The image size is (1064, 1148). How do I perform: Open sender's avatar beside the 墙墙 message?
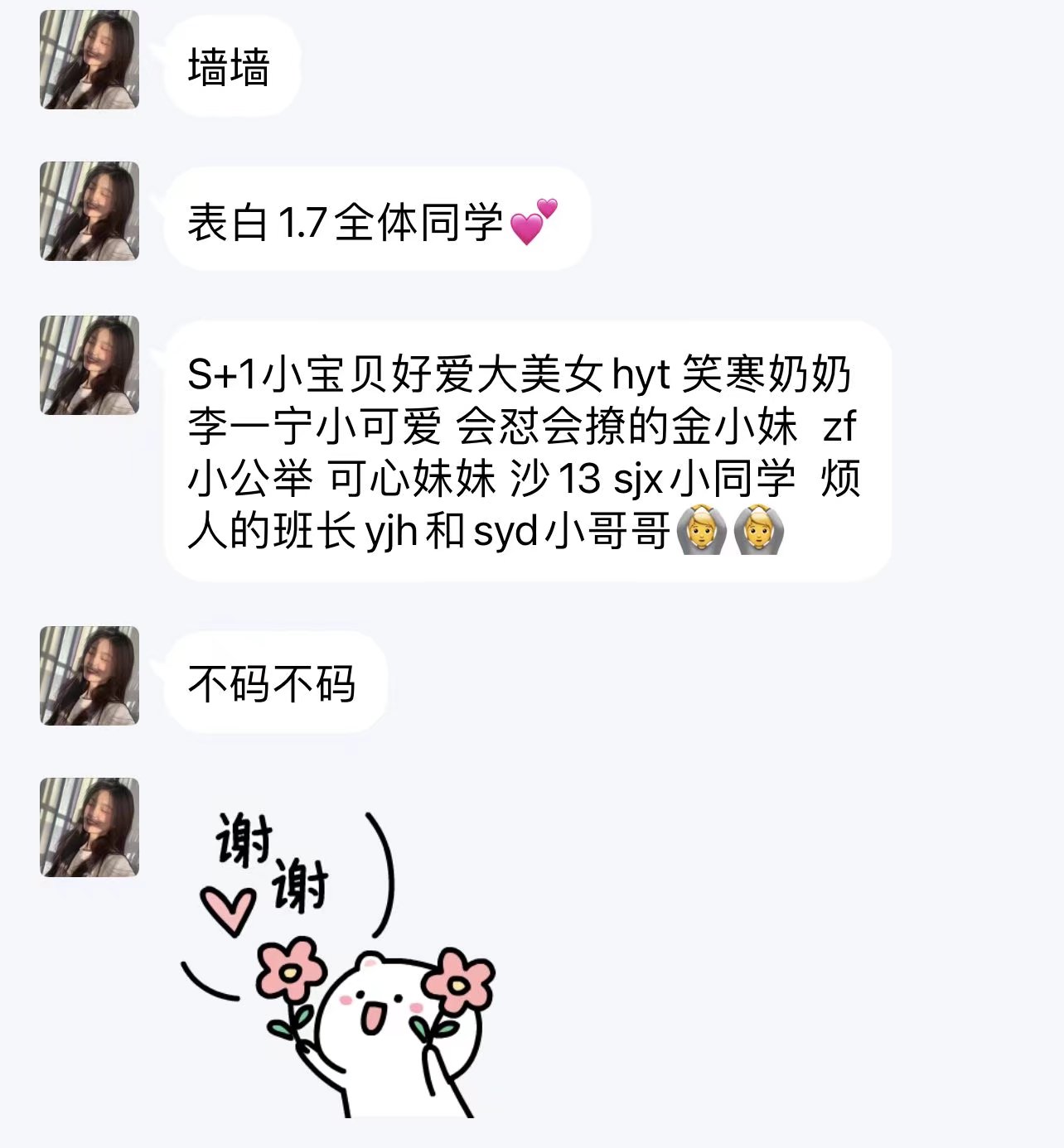tap(89, 60)
